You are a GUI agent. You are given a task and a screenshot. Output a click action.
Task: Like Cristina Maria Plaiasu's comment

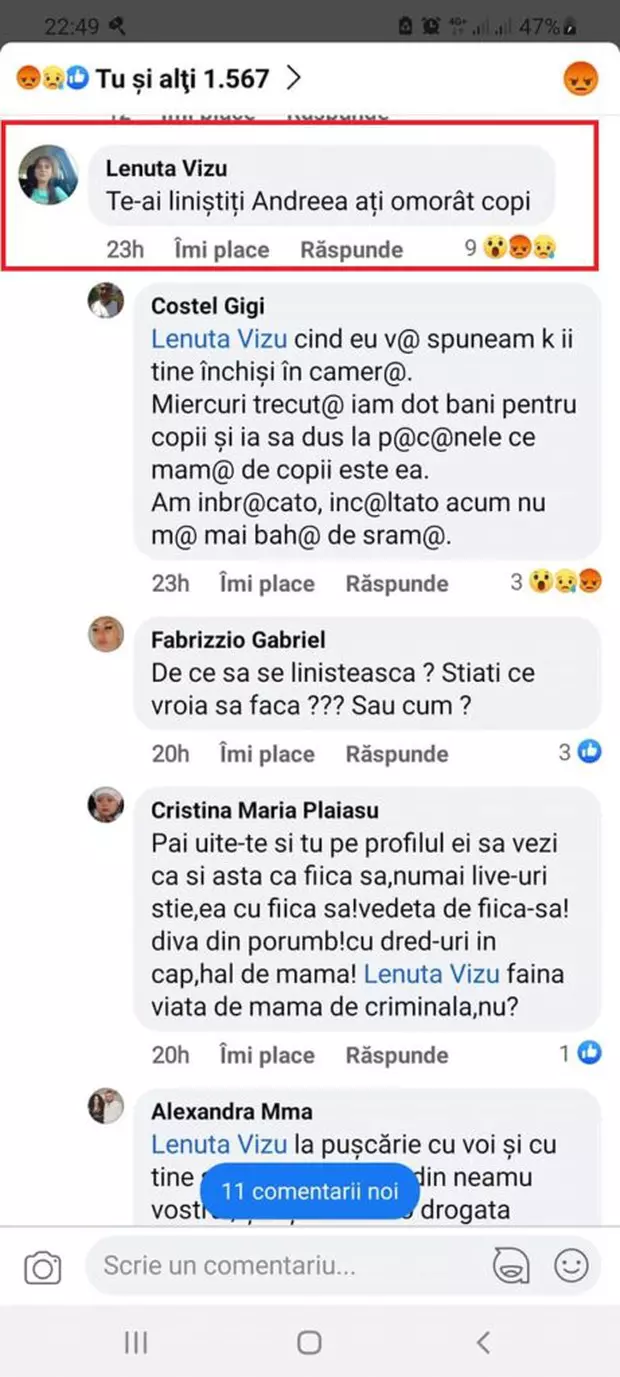266,1054
